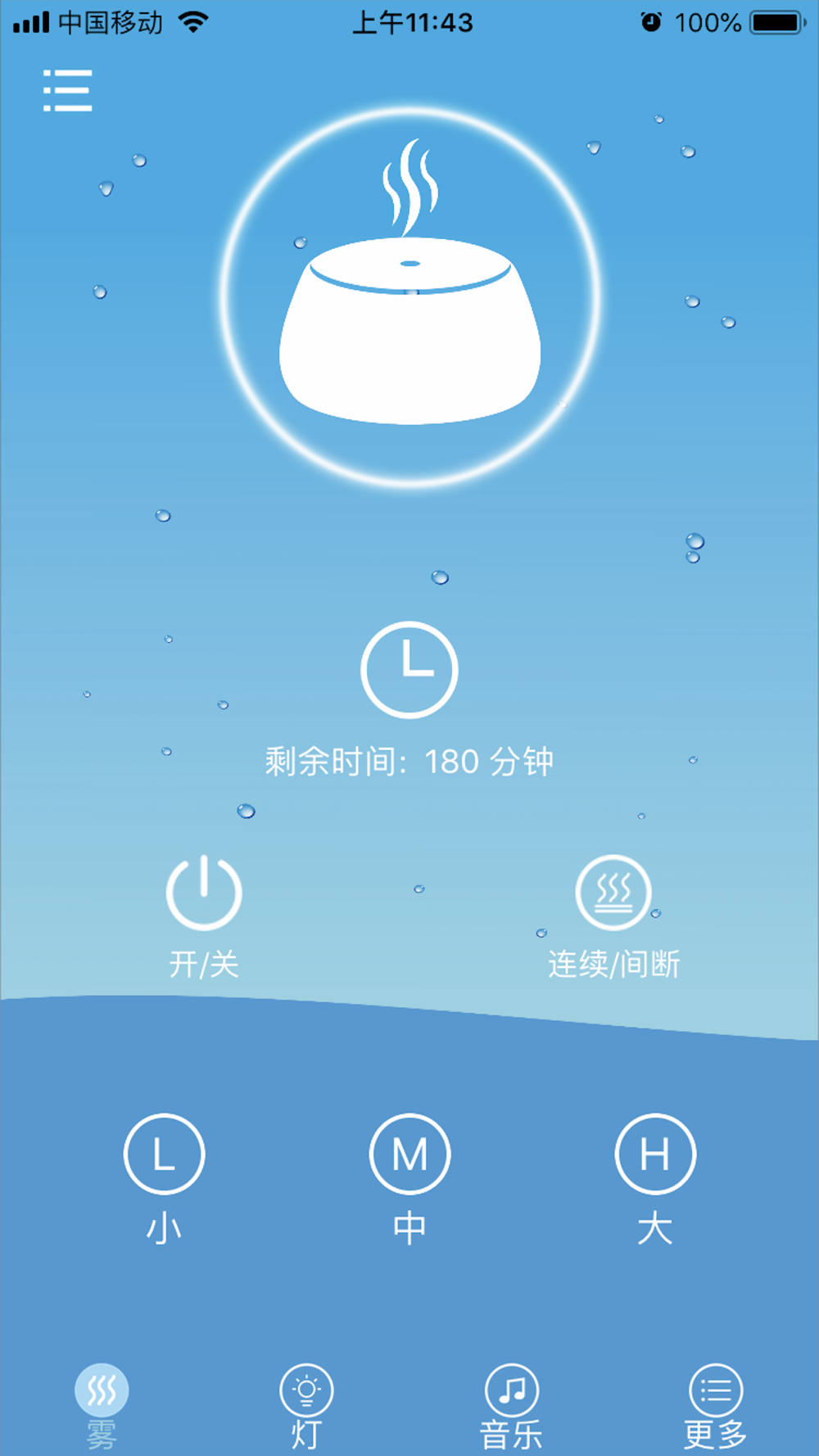Select the H 大 mist level
Screen dimensions: 819x1456
655,1154
